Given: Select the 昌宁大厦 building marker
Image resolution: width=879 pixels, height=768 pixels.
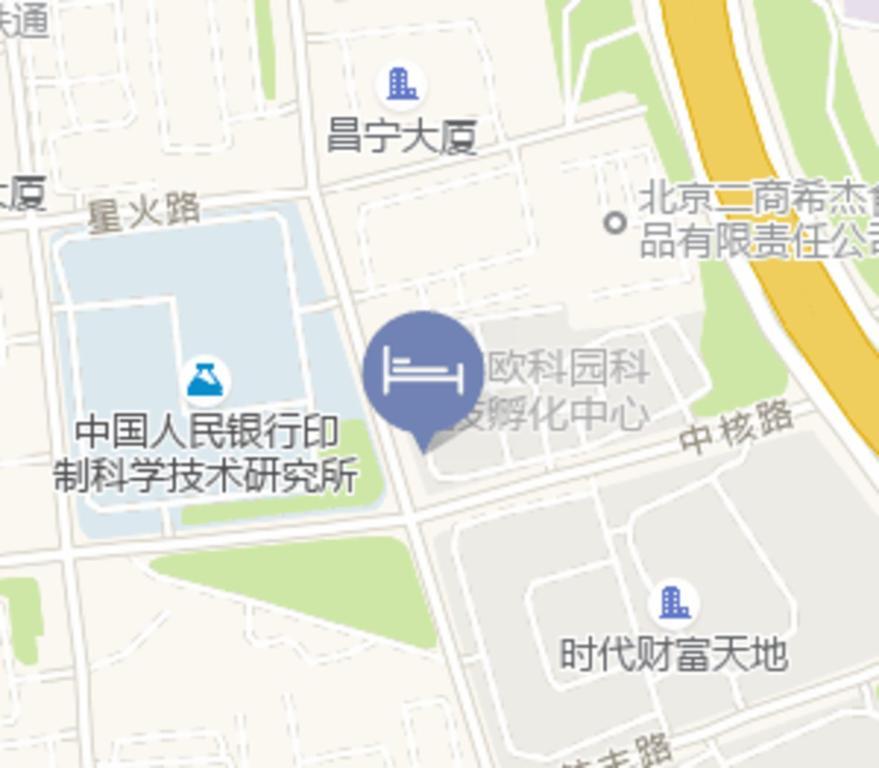Looking at the screenshot, I should pos(401,85).
